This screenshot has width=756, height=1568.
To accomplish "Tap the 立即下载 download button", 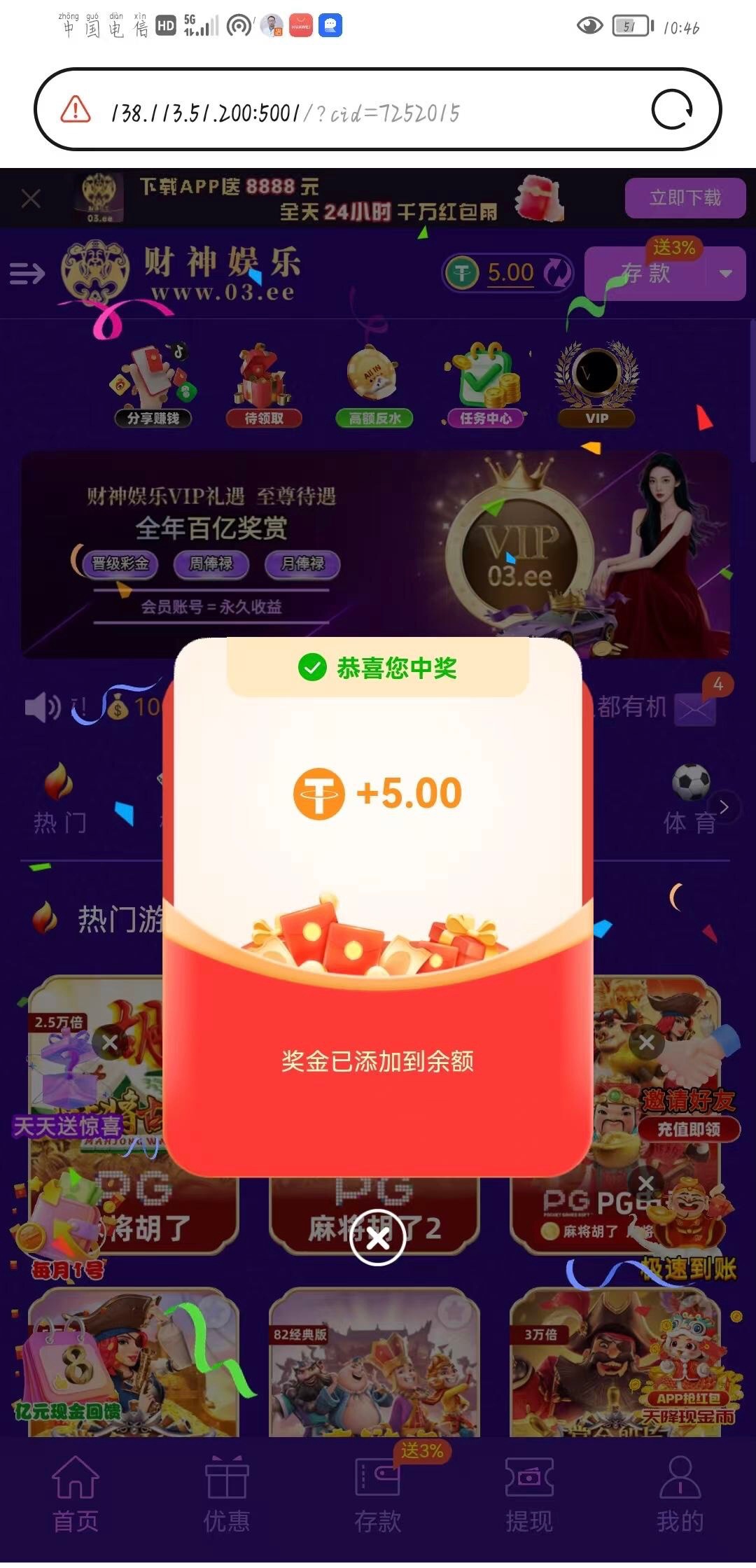I will [x=685, y=198].
